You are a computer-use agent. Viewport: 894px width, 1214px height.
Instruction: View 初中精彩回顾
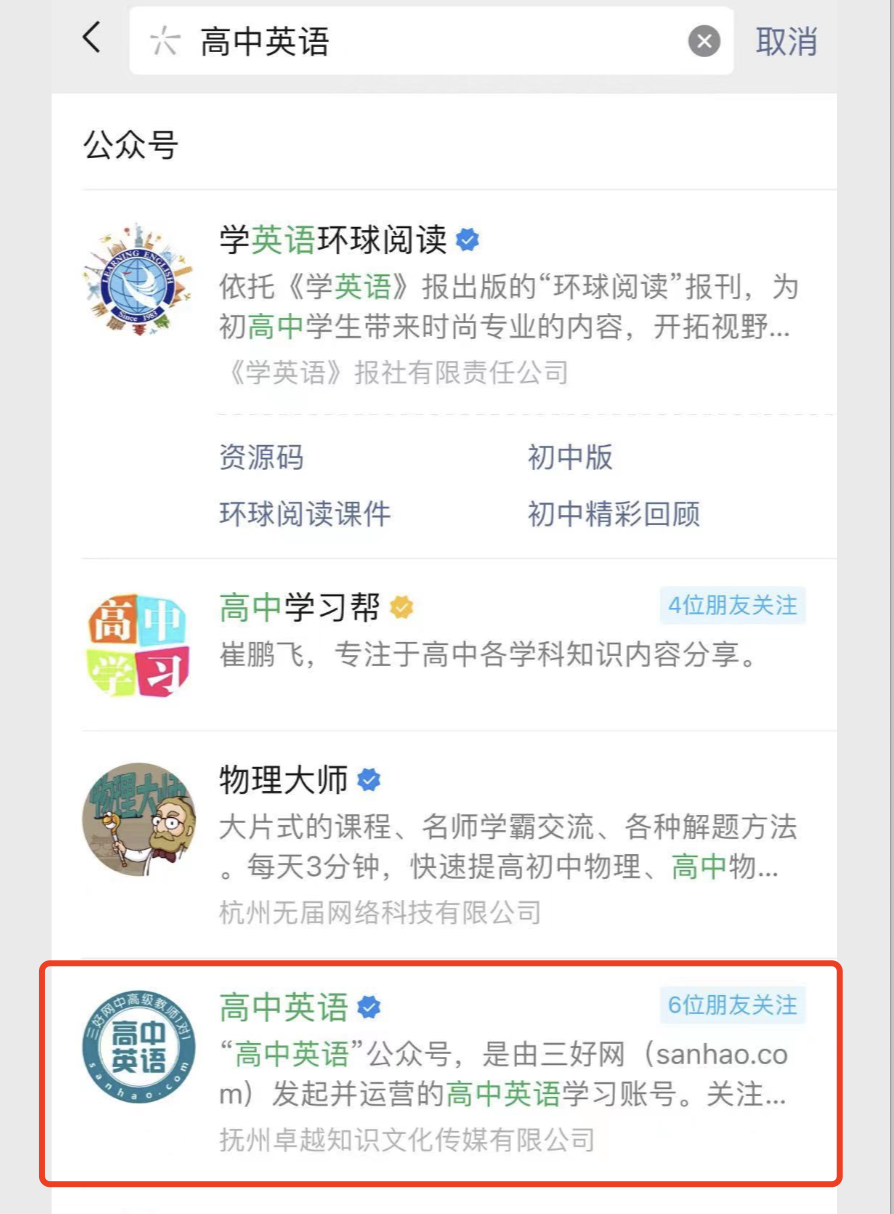click(x=613, y=514)
